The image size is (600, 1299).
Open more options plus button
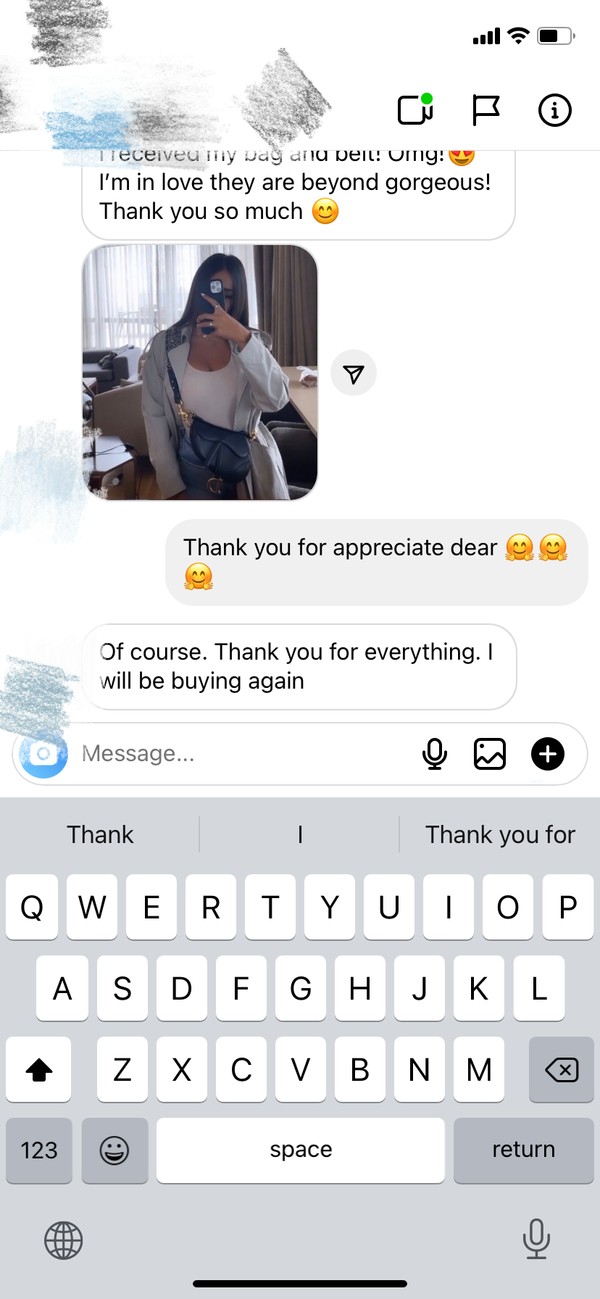tap(547, 754)
